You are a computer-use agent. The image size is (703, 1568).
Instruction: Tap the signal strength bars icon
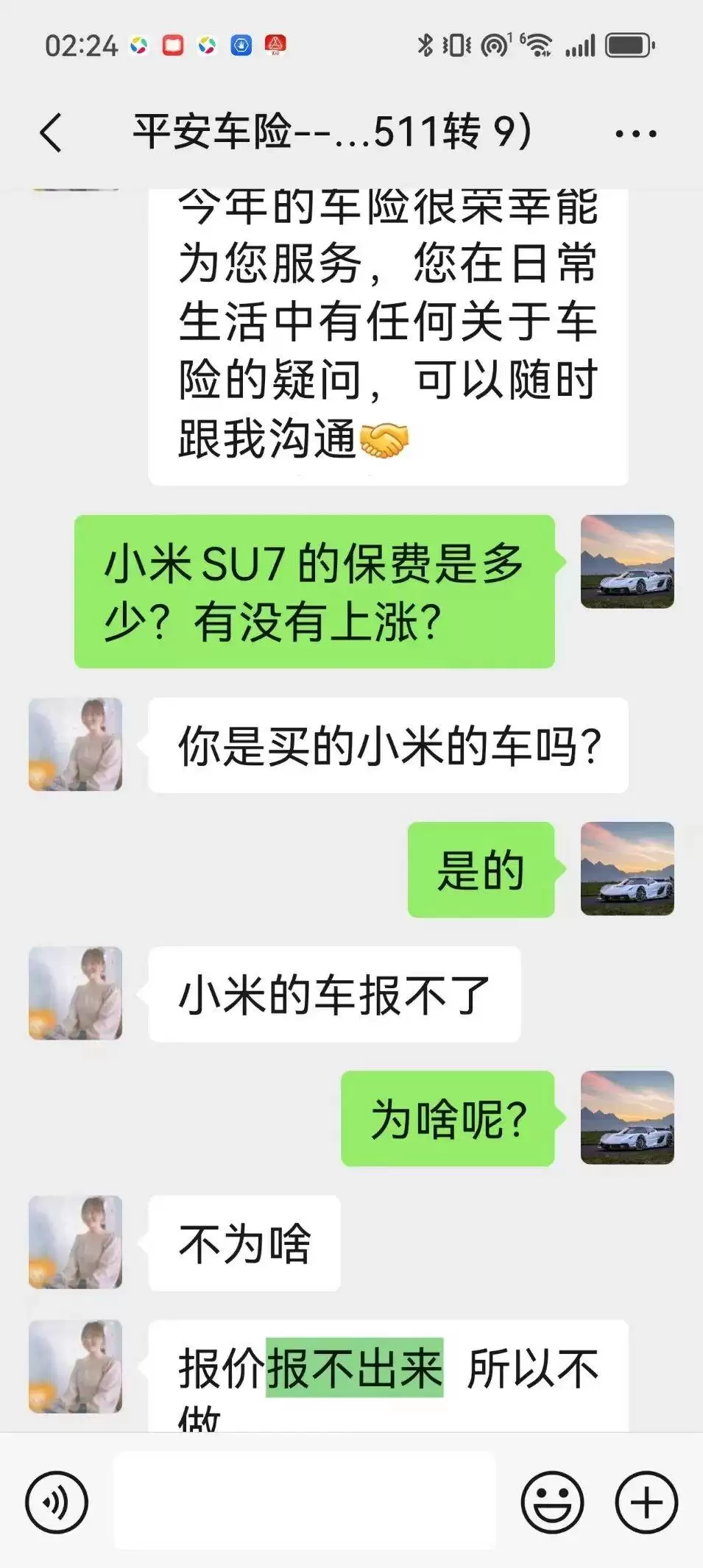(x=582, y=46)
